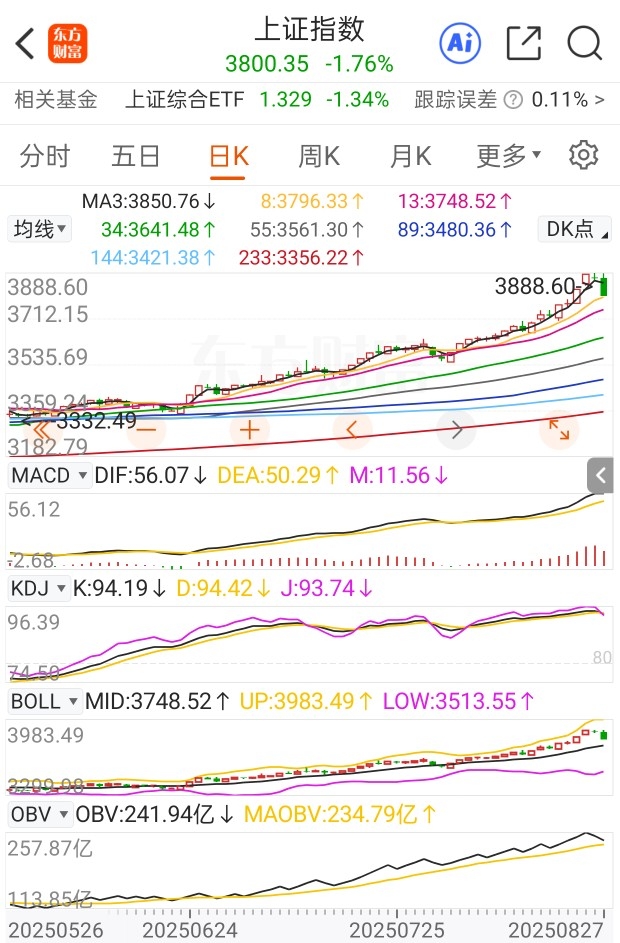Image resolution: width=620 pixels, height=943 pixels.
Task: Select the 日K tab
Action: click(x=228, y=156)
